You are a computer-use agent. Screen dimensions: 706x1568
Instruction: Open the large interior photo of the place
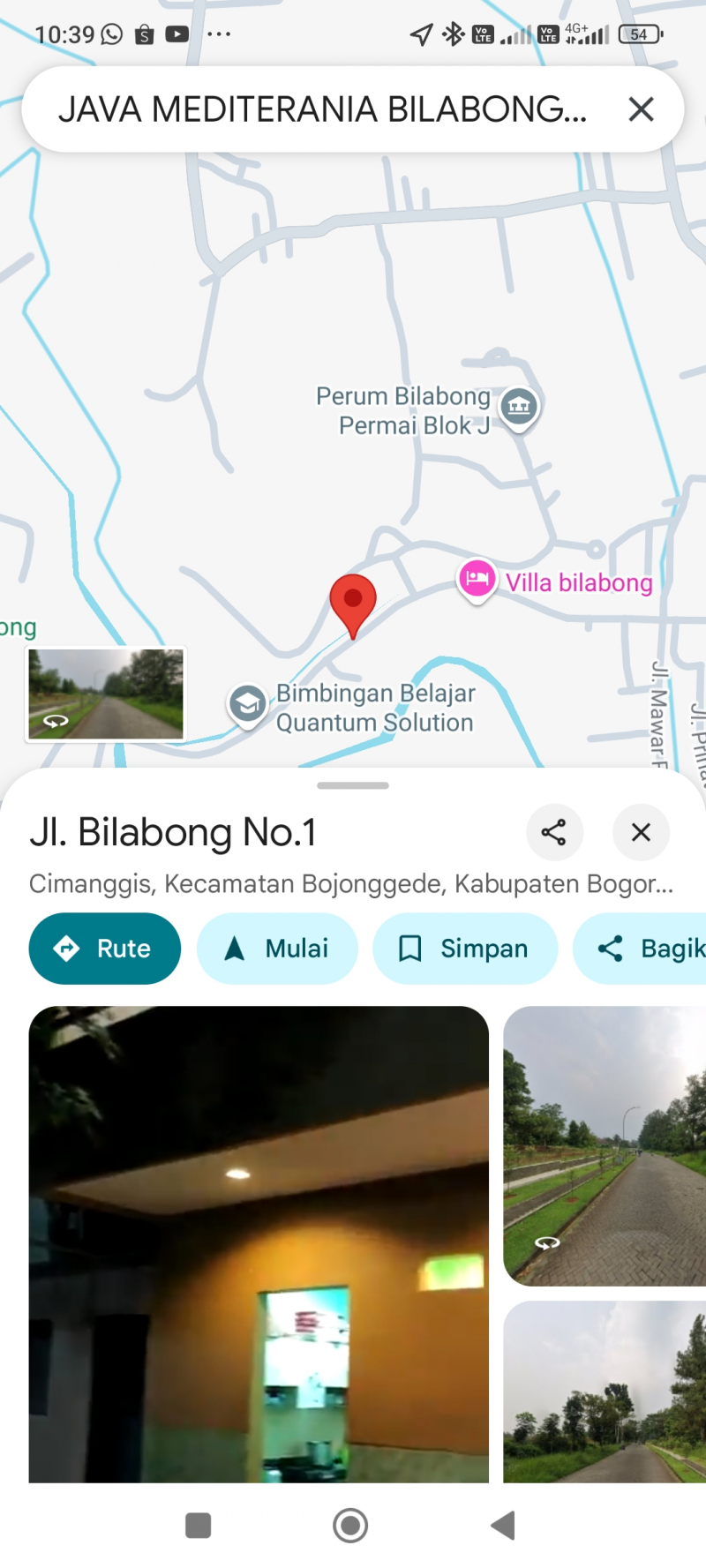coord(259,1242)
